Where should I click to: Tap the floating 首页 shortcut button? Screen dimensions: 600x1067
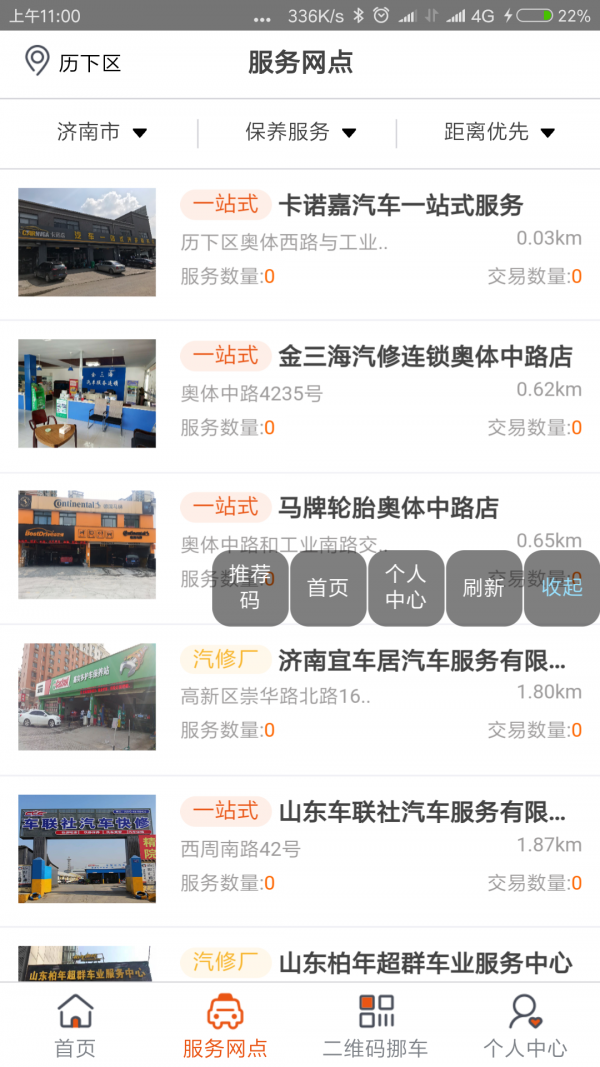point(328,588)
